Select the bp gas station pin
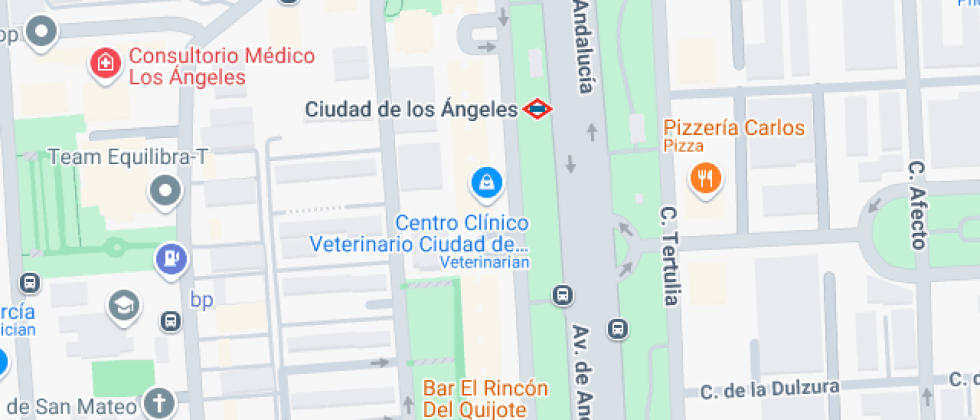980x420 pixels. pyautogui.click(x=172, y=261)
